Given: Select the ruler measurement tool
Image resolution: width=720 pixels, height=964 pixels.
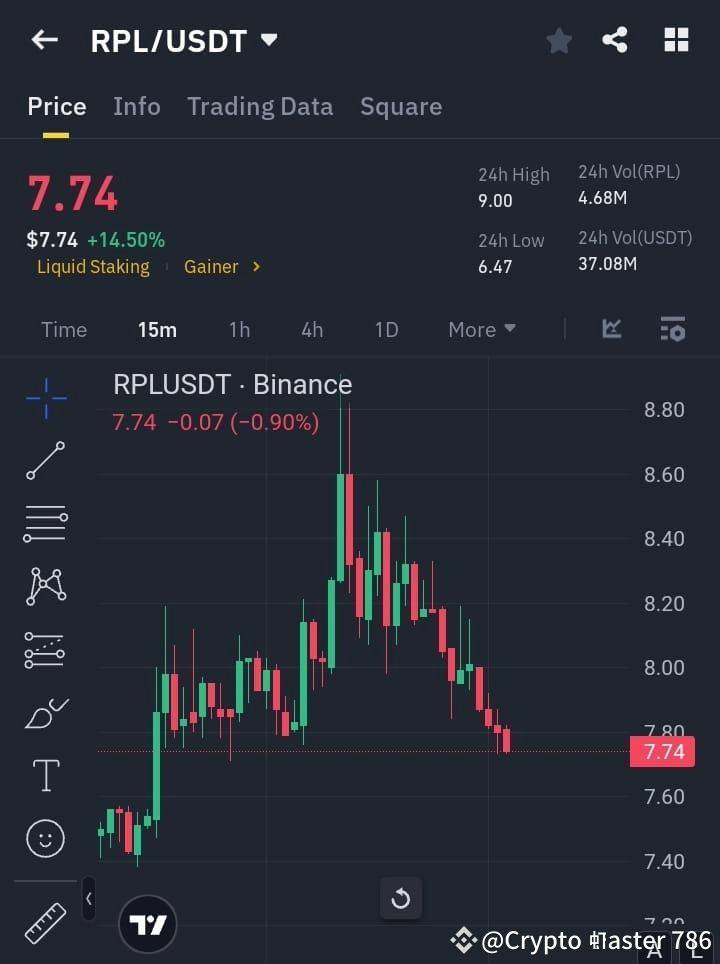Looking at the screenshot, I should click(x=44, y=922).
